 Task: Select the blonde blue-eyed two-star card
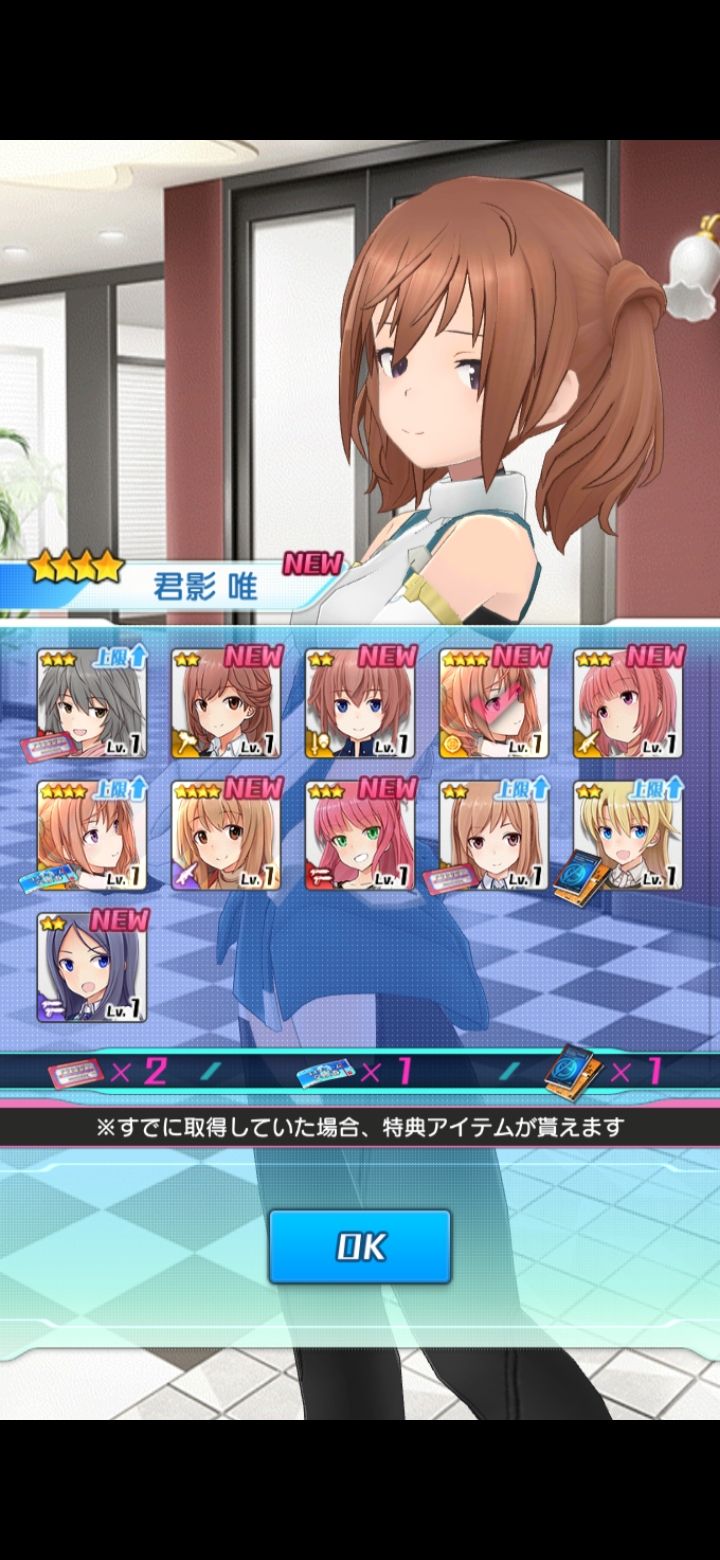(x=628, y=836)
